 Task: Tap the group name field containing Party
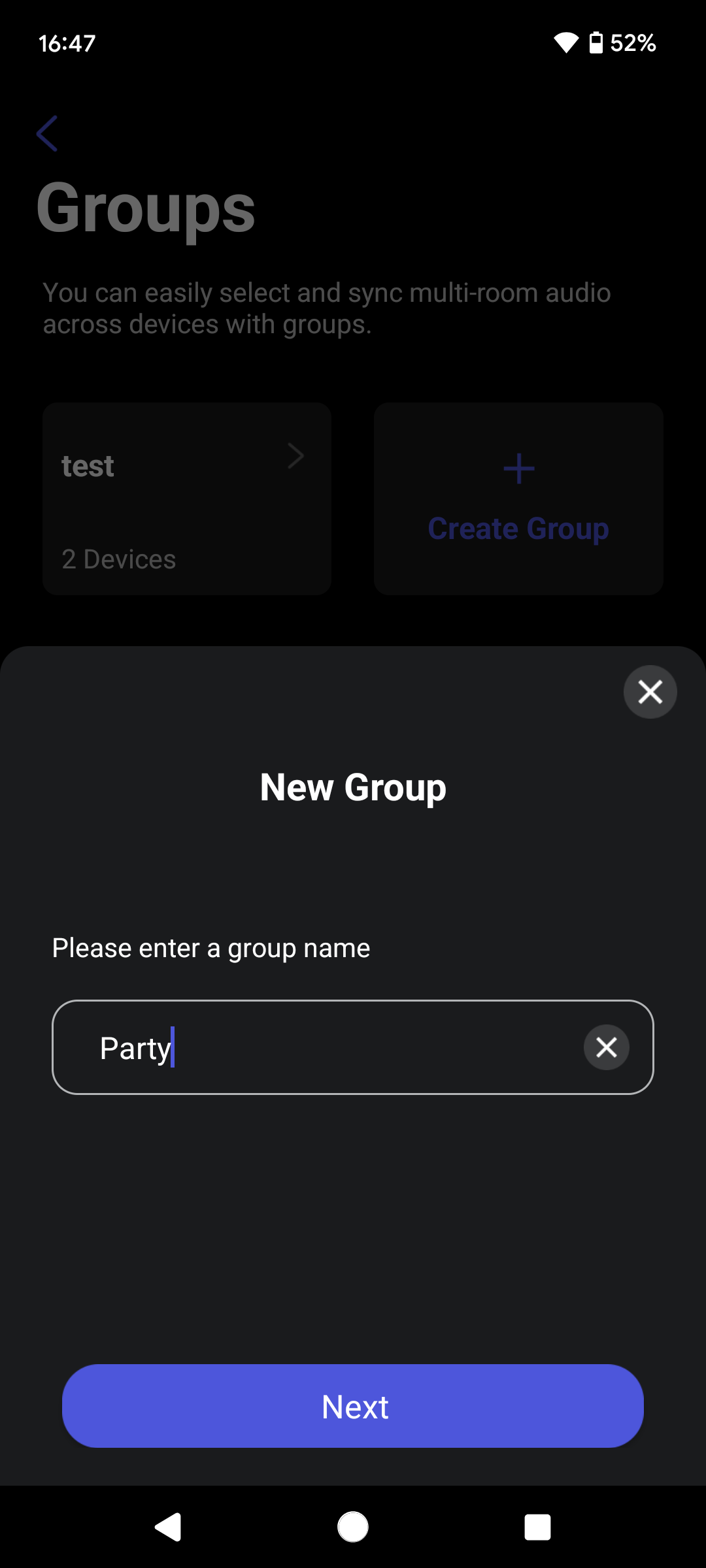327,1047
